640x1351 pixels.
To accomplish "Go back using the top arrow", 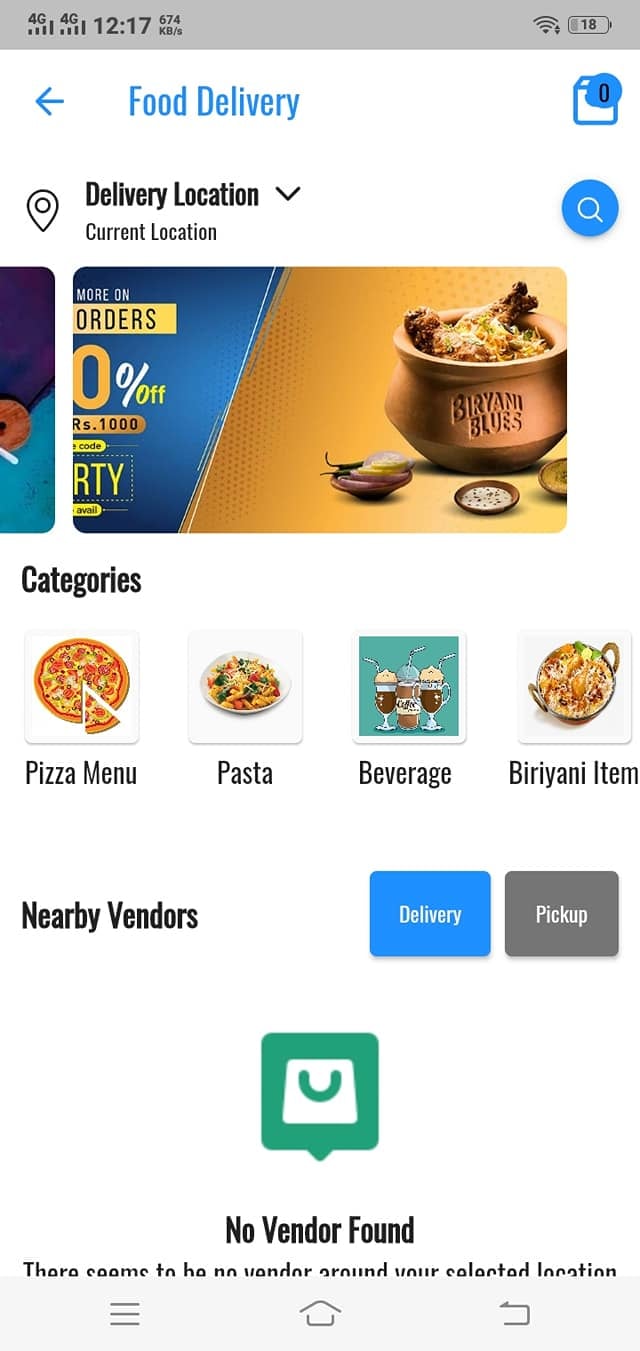I will click(x=49, y=101).
